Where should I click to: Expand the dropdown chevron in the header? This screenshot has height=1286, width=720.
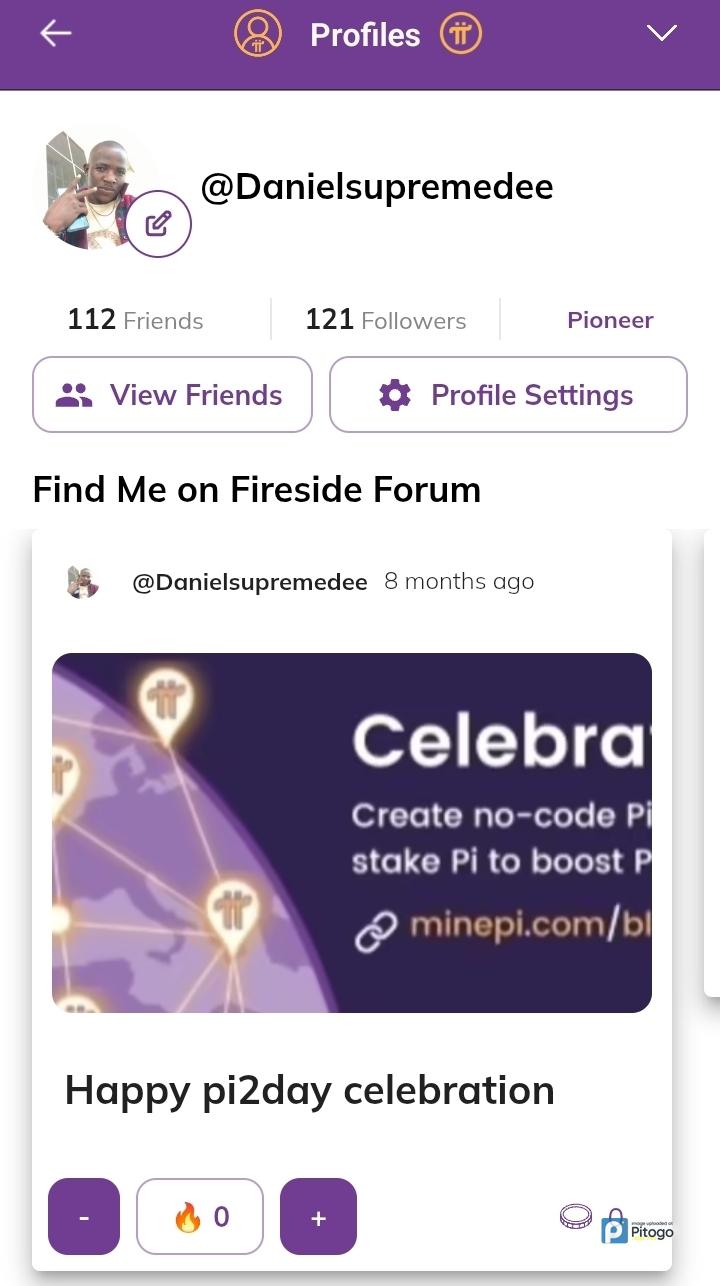pos(662,34)
